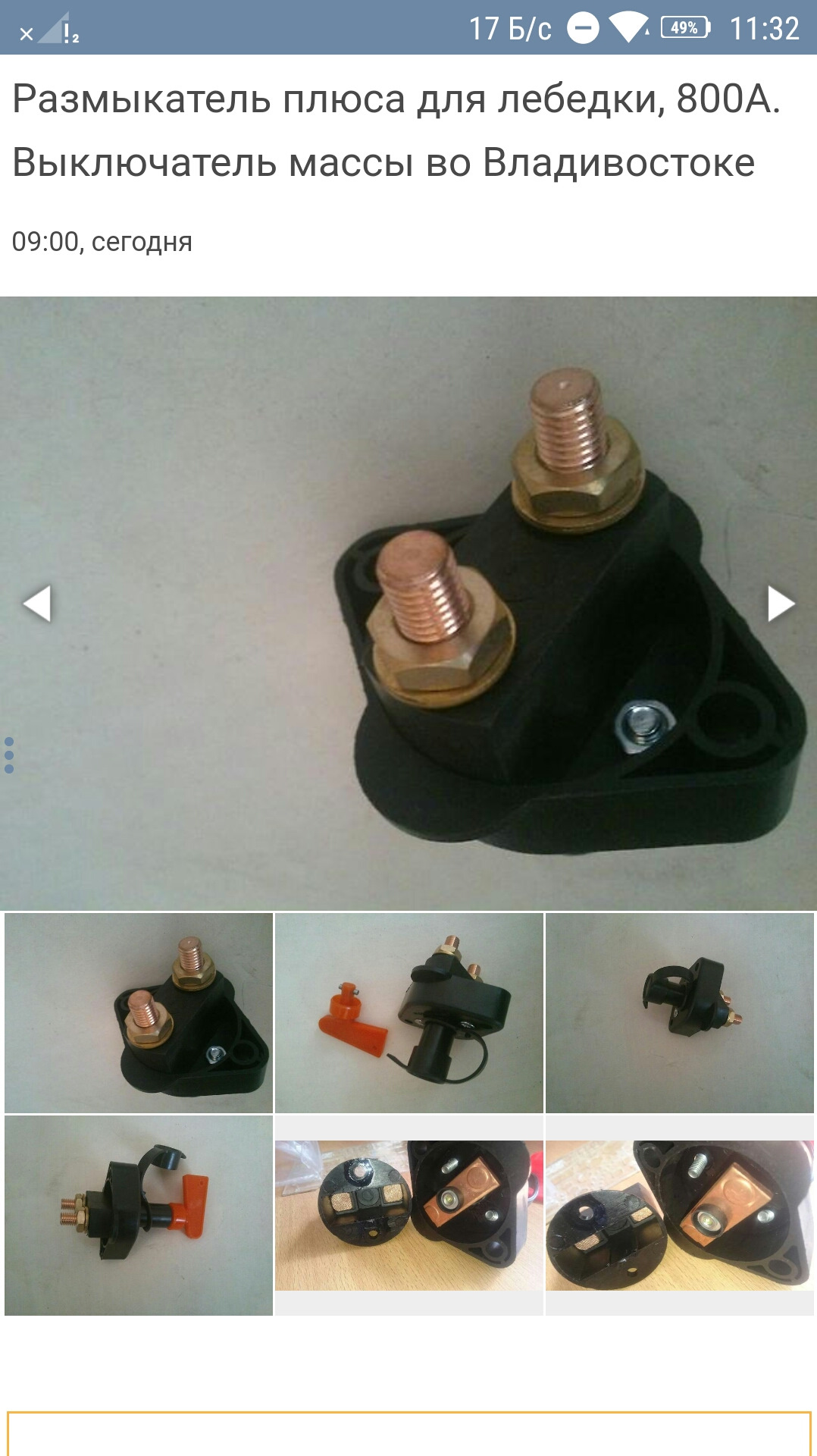
Task: Show the previous photo with left arrow
Action: click(36, 604)
